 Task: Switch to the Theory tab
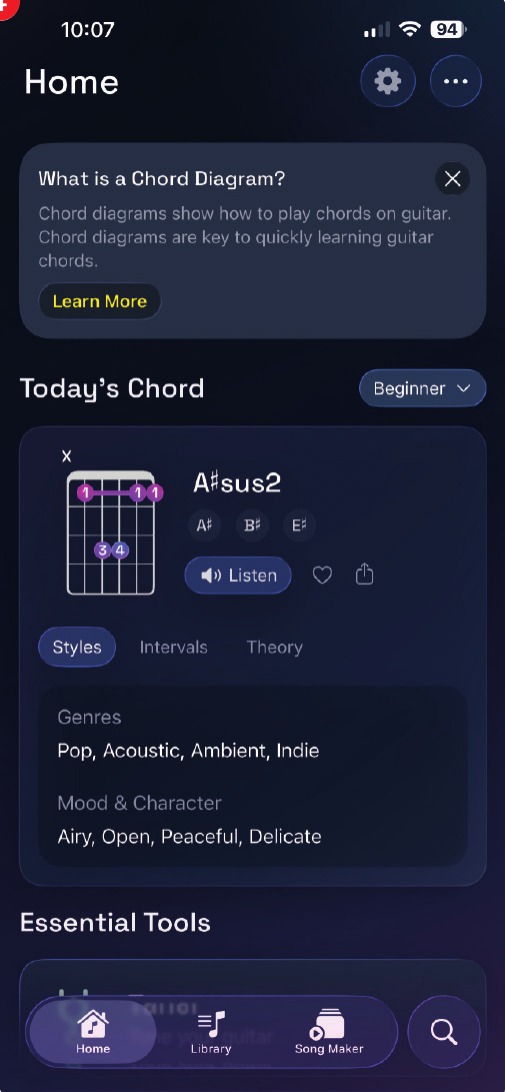coord(274,647)
